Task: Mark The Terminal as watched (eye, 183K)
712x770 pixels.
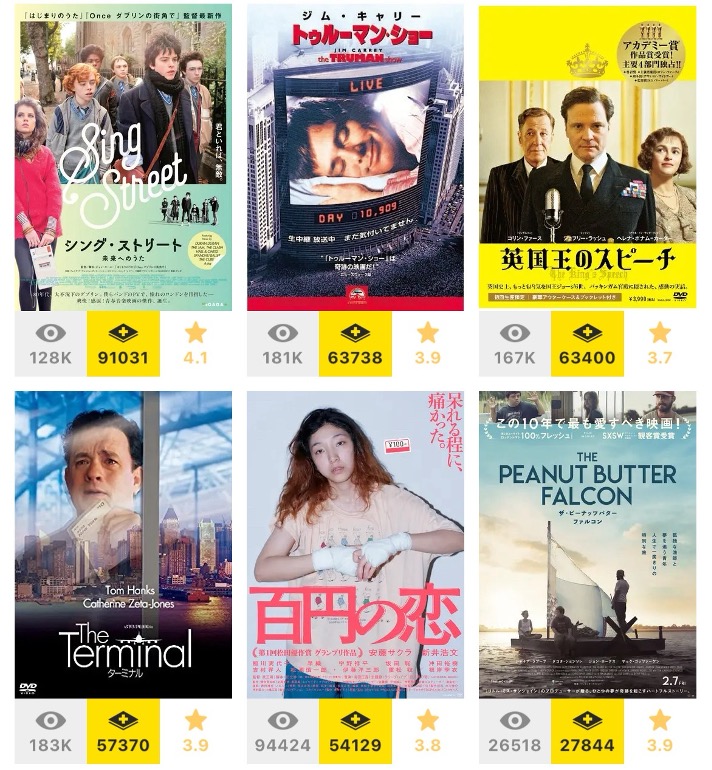Action: [x=51, y=731]
